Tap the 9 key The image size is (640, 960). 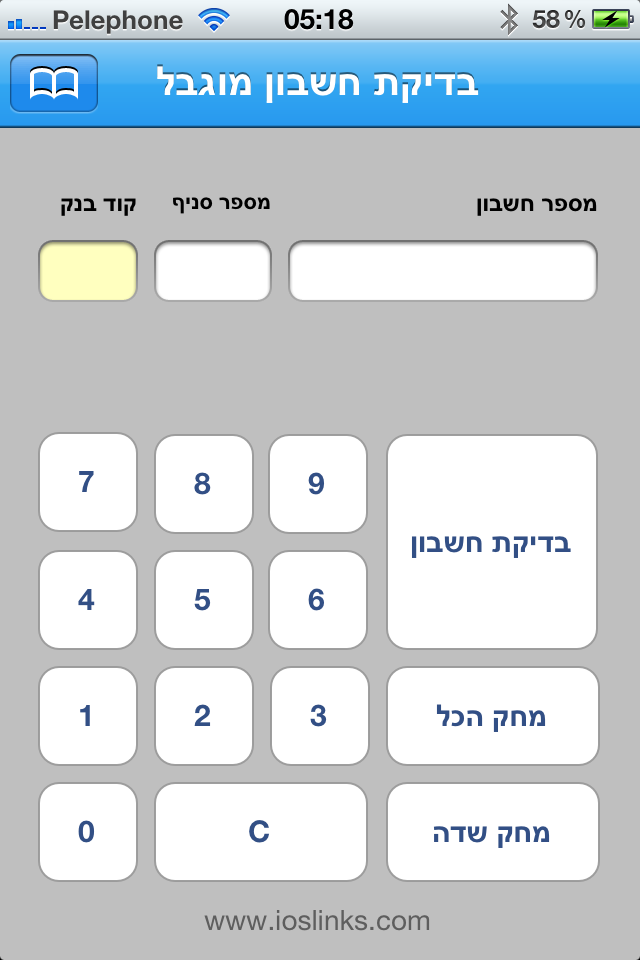318,484
